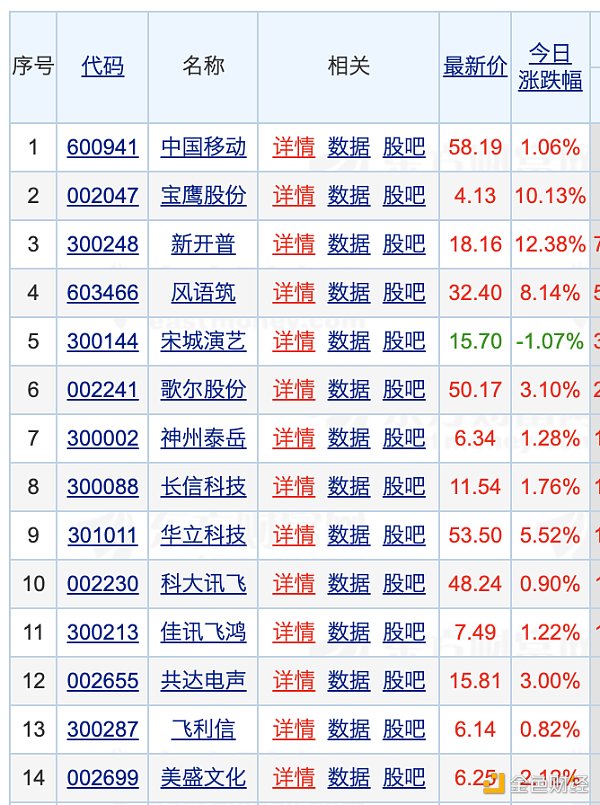Open 中国移动 stock name link
Image resolution: width=600 pixels, height=805 pixels.
pyautogui.click(x=203, y=148)
